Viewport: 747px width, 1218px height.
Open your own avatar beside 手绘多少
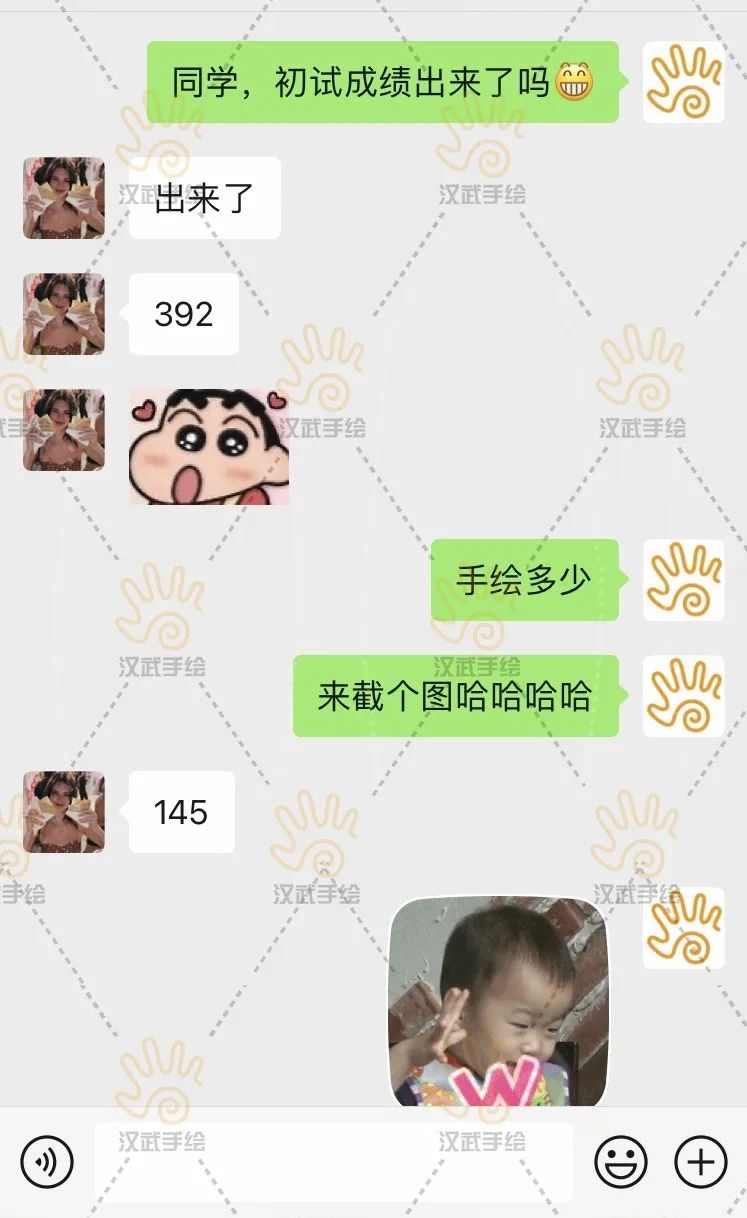[x=683, y=580]
